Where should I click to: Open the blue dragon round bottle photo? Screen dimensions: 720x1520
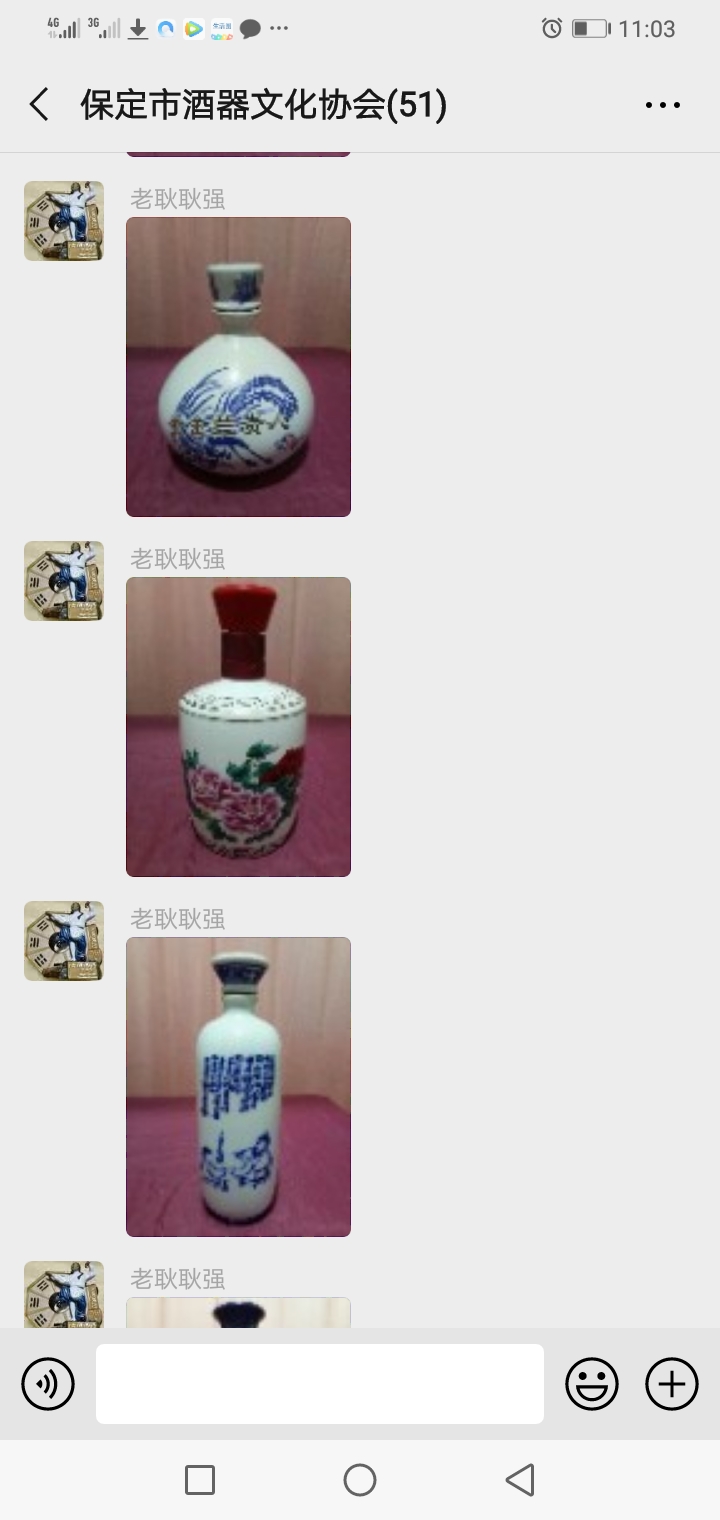point(238,367)
